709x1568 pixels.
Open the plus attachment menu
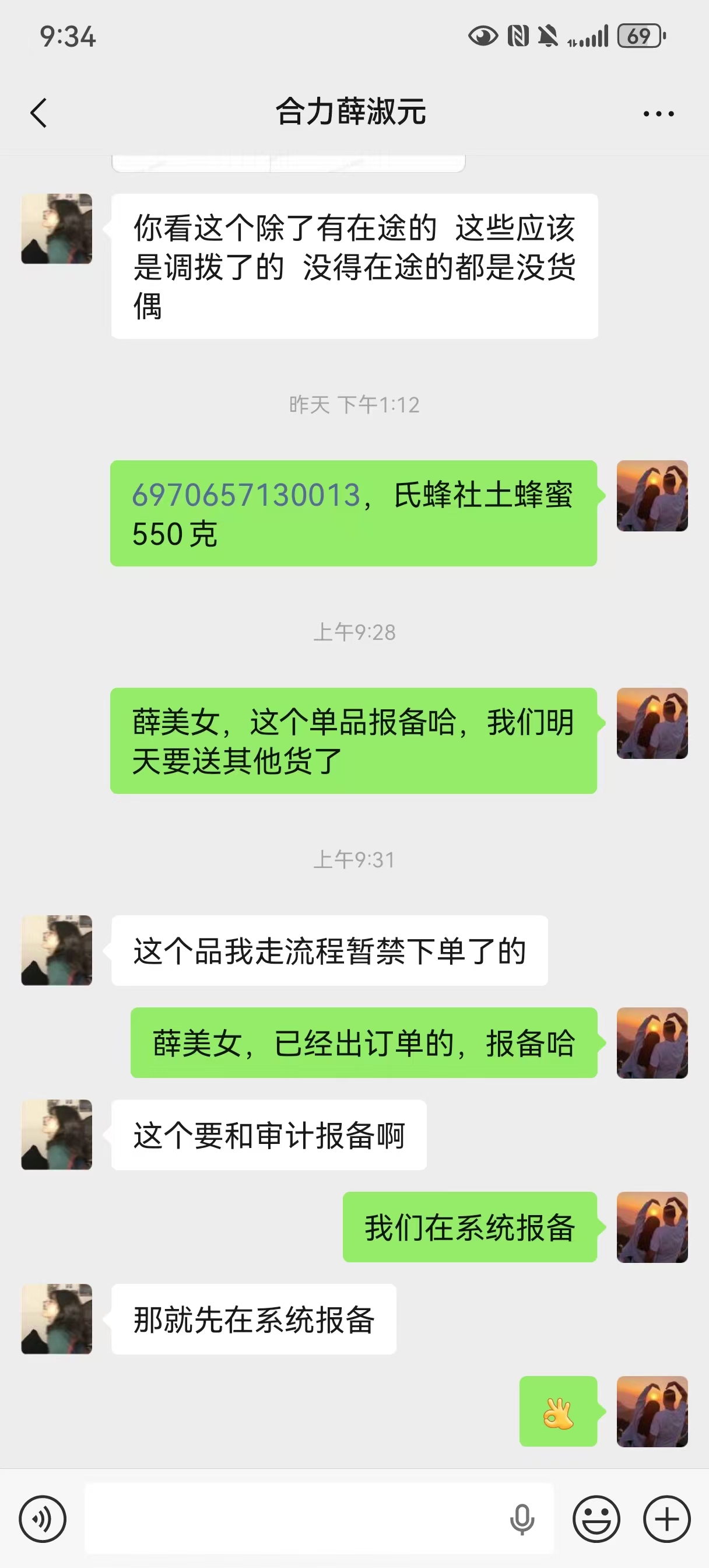tap(666, 1518)
